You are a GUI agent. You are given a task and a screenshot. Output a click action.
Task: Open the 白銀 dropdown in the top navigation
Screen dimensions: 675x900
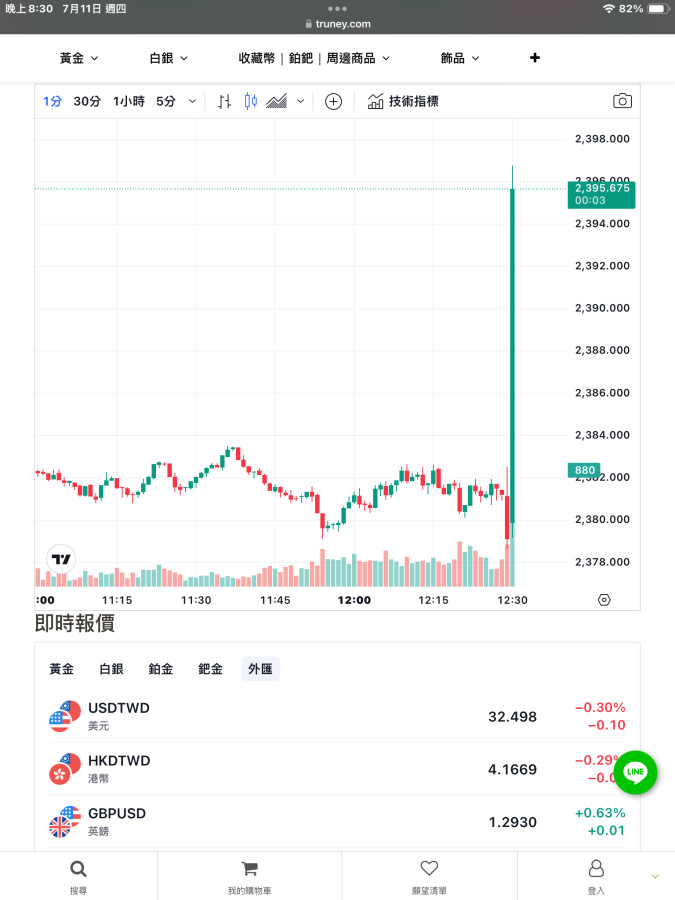[x=168, y=58]
